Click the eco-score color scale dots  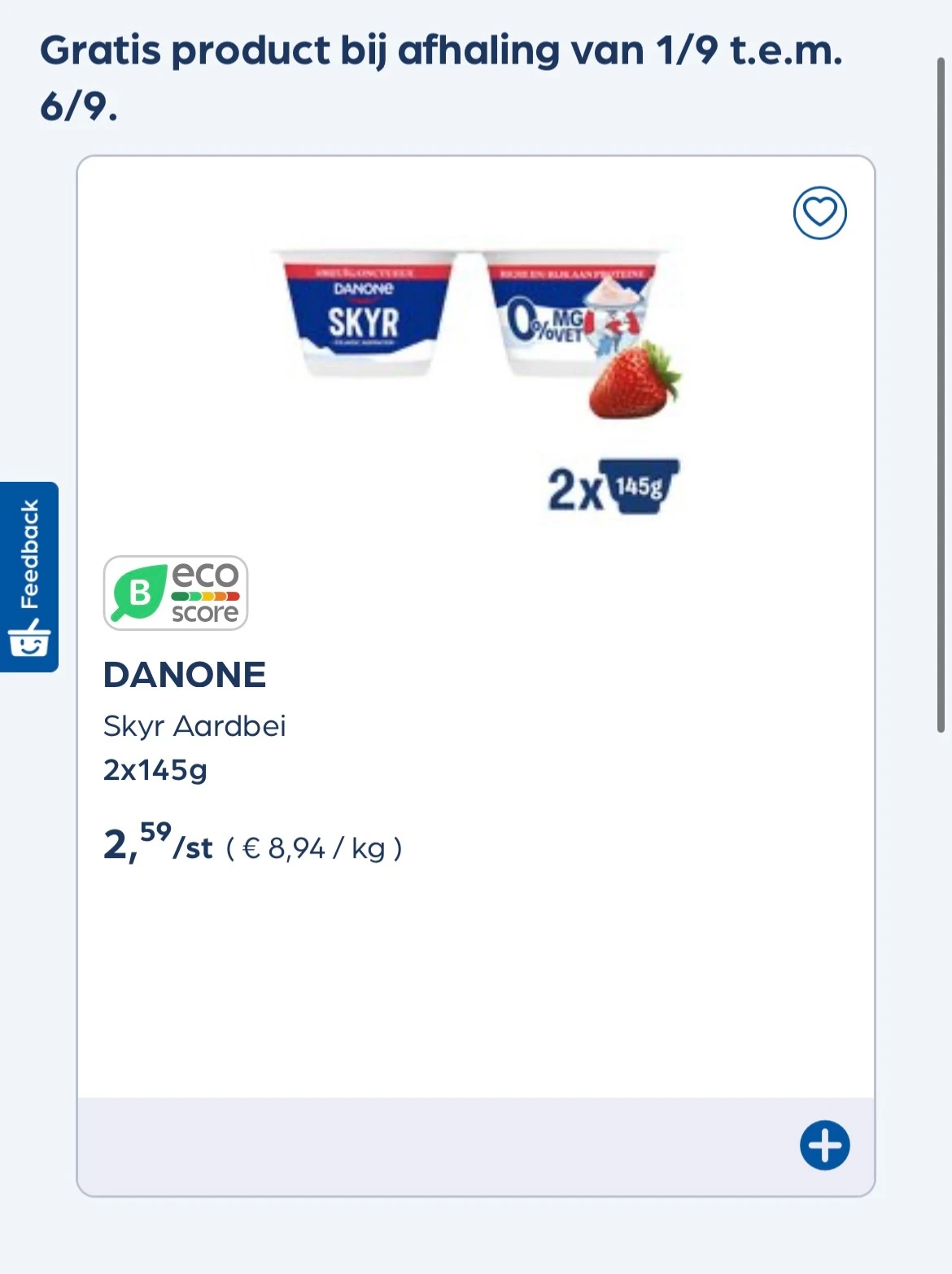tap(206, 597)
